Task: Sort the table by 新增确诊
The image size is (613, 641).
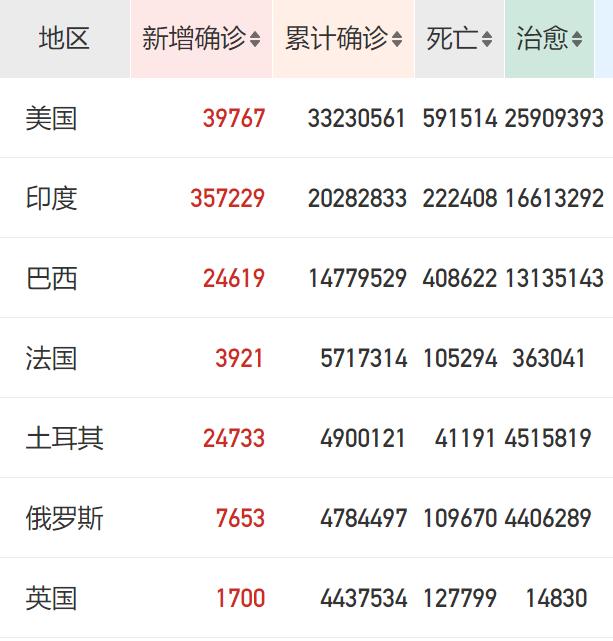Action: [255, 39]
